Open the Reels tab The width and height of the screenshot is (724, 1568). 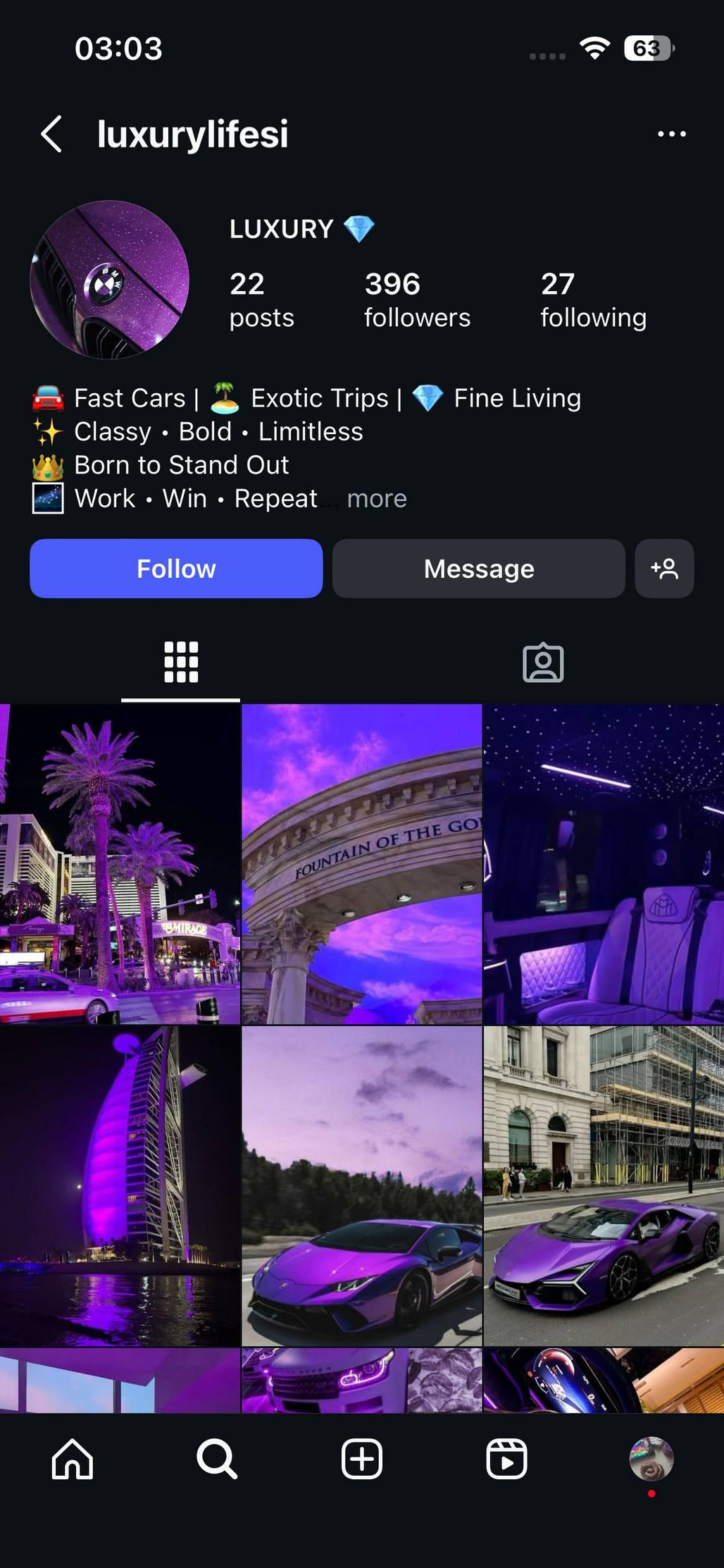click(506, 1458)
